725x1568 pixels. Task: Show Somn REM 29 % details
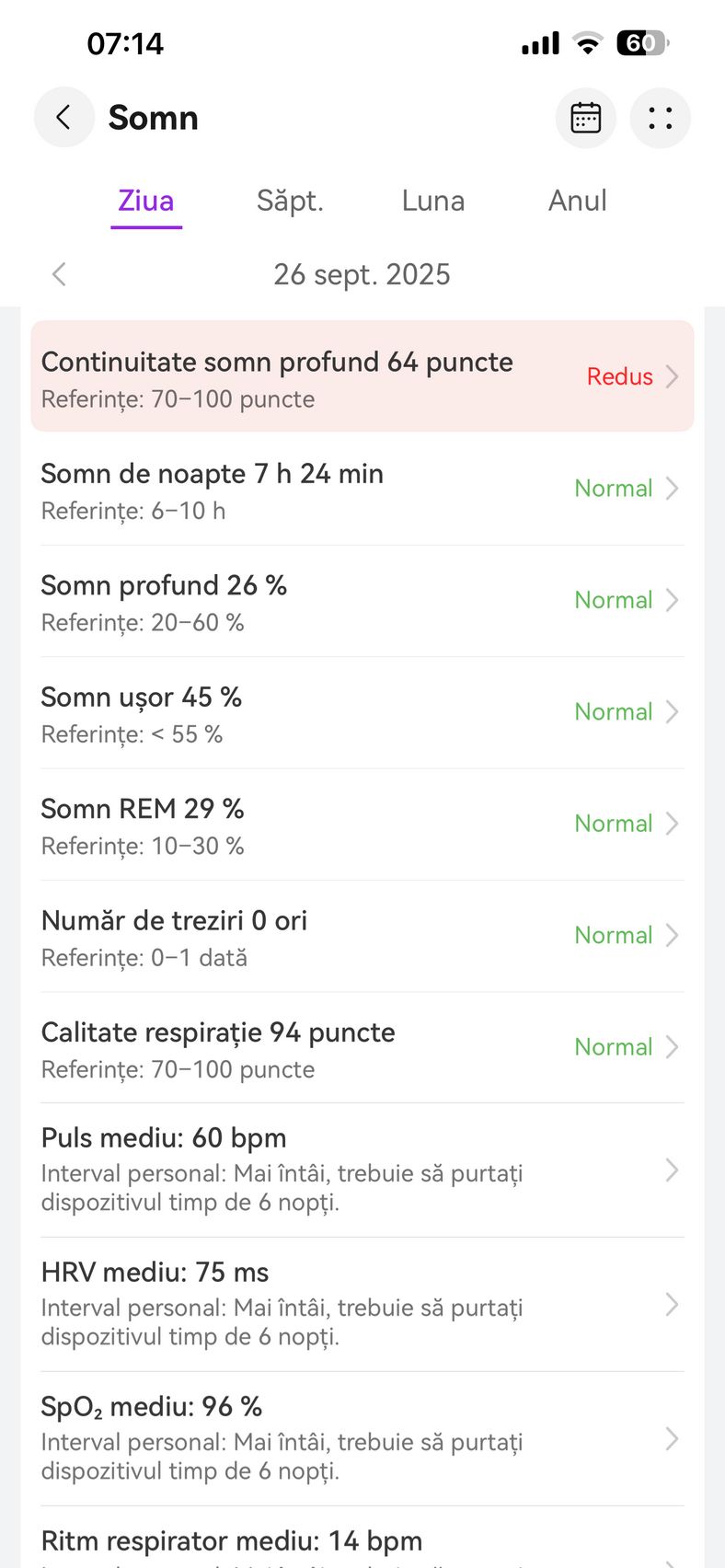[362, 824]
